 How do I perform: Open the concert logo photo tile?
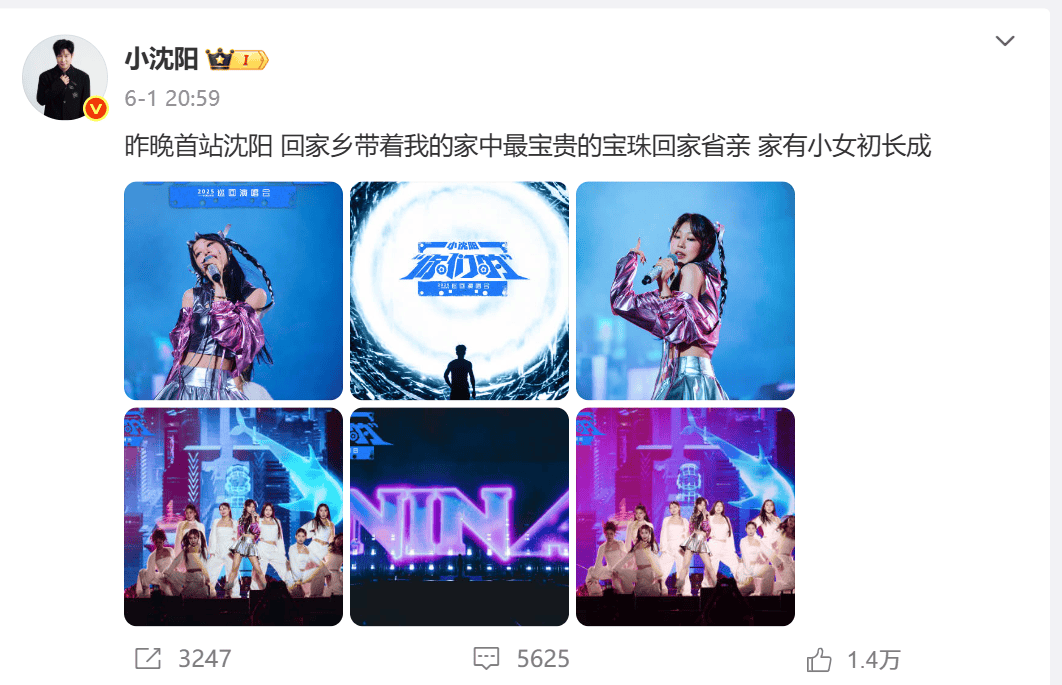tap(459, 291)
